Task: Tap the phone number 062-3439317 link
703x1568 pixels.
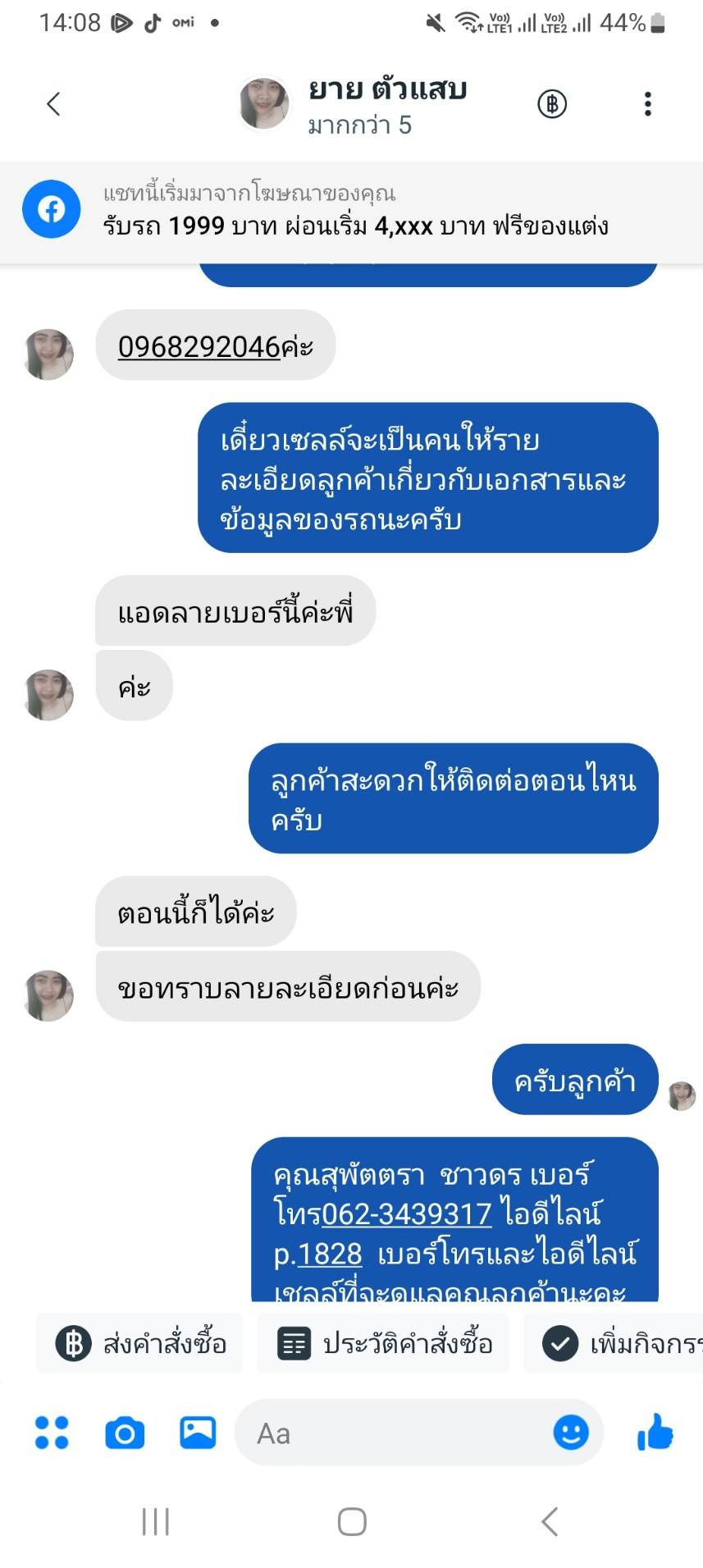Action: coord(407,1214)
